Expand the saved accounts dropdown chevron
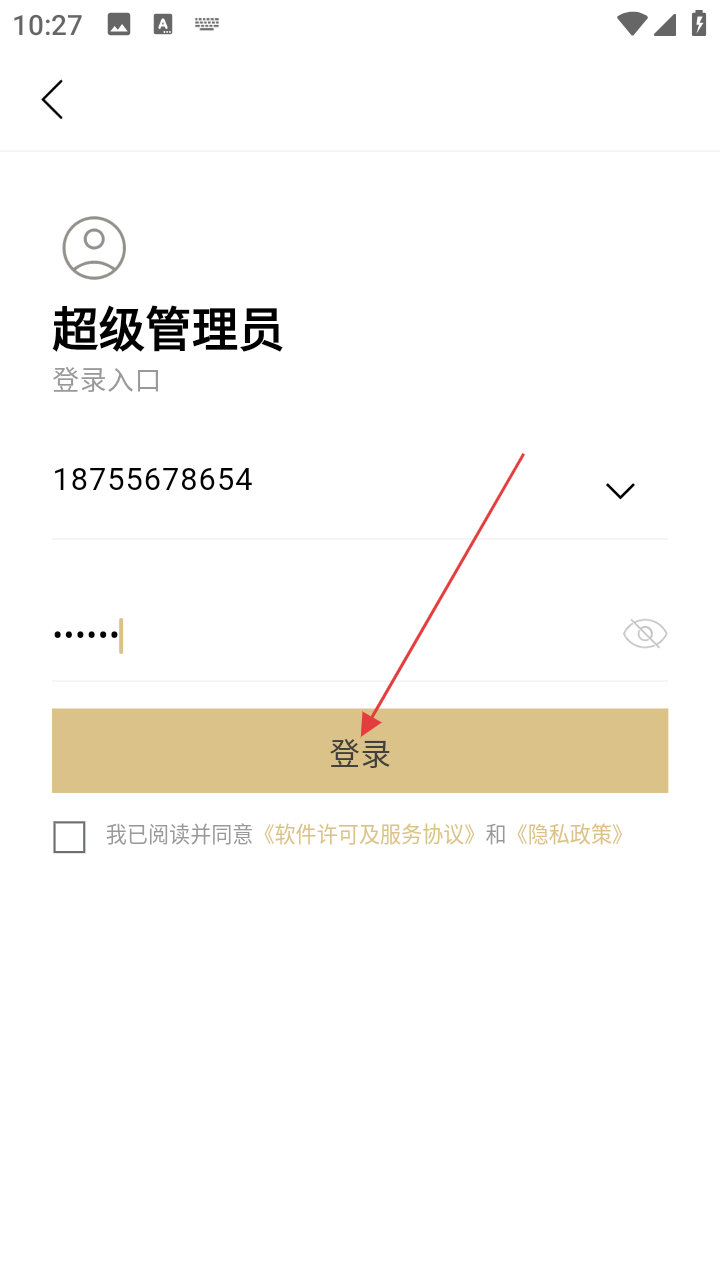 coord(620,490)
